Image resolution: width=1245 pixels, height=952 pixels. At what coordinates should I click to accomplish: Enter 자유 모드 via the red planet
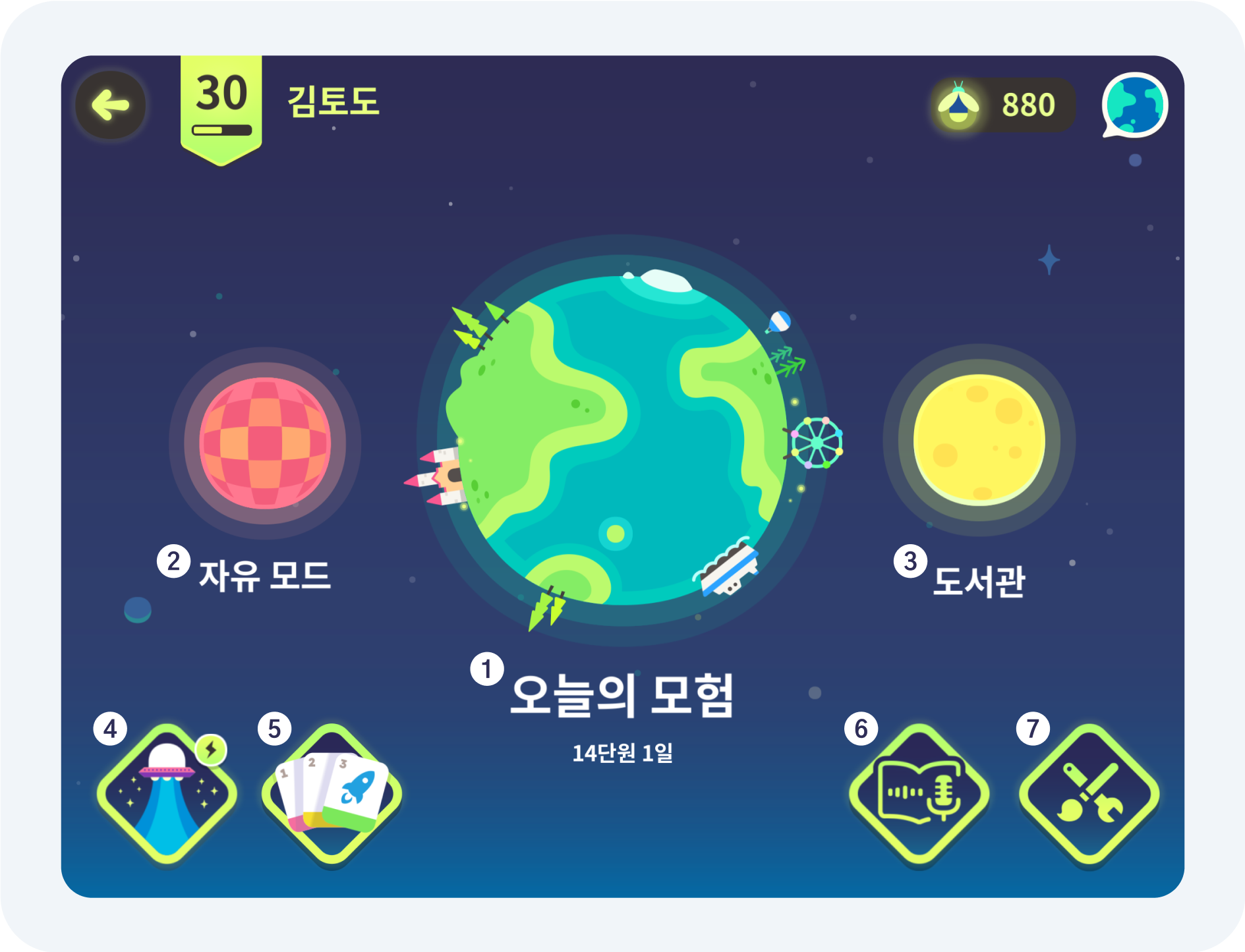(x=264, y=442)
